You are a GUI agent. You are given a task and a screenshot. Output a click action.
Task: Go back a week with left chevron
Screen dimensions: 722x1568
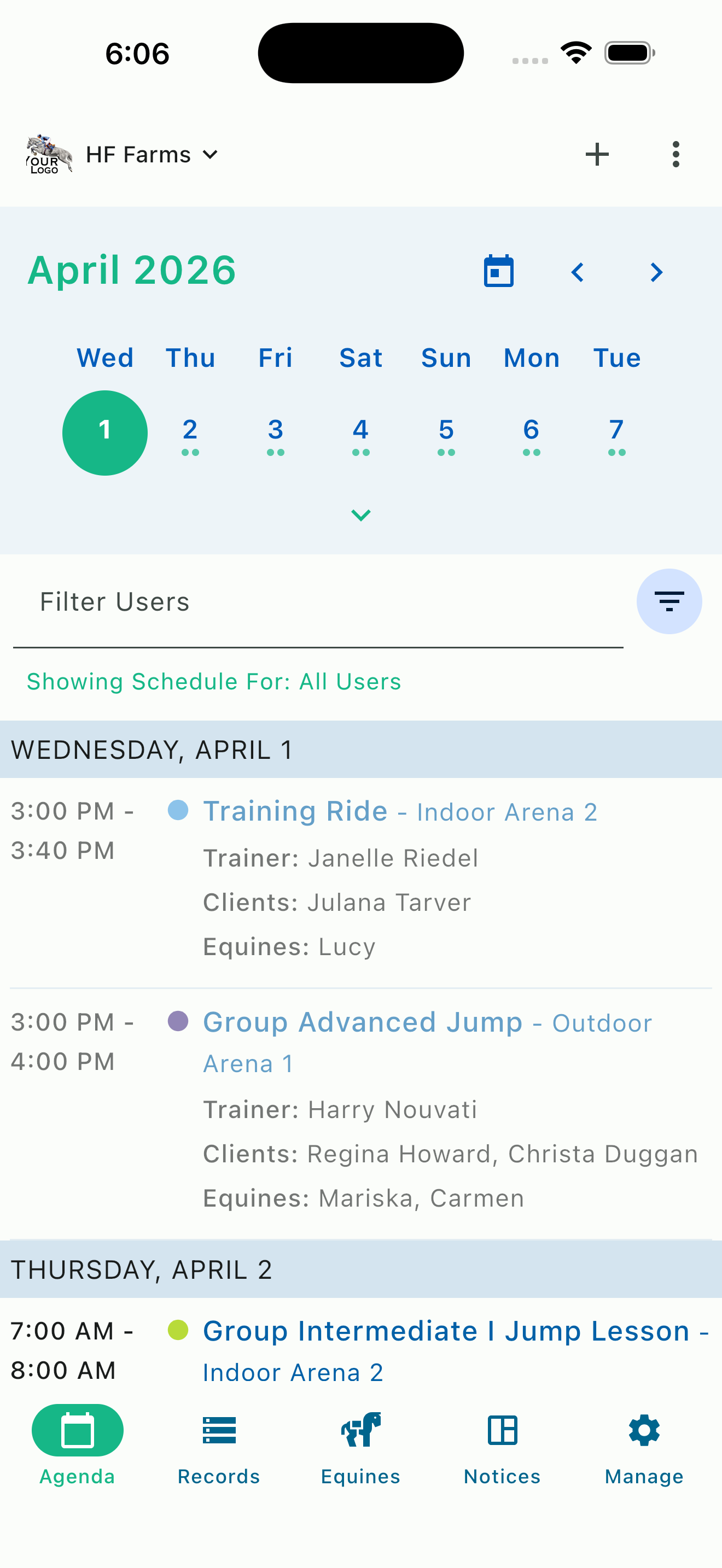[x=578, y=273]
